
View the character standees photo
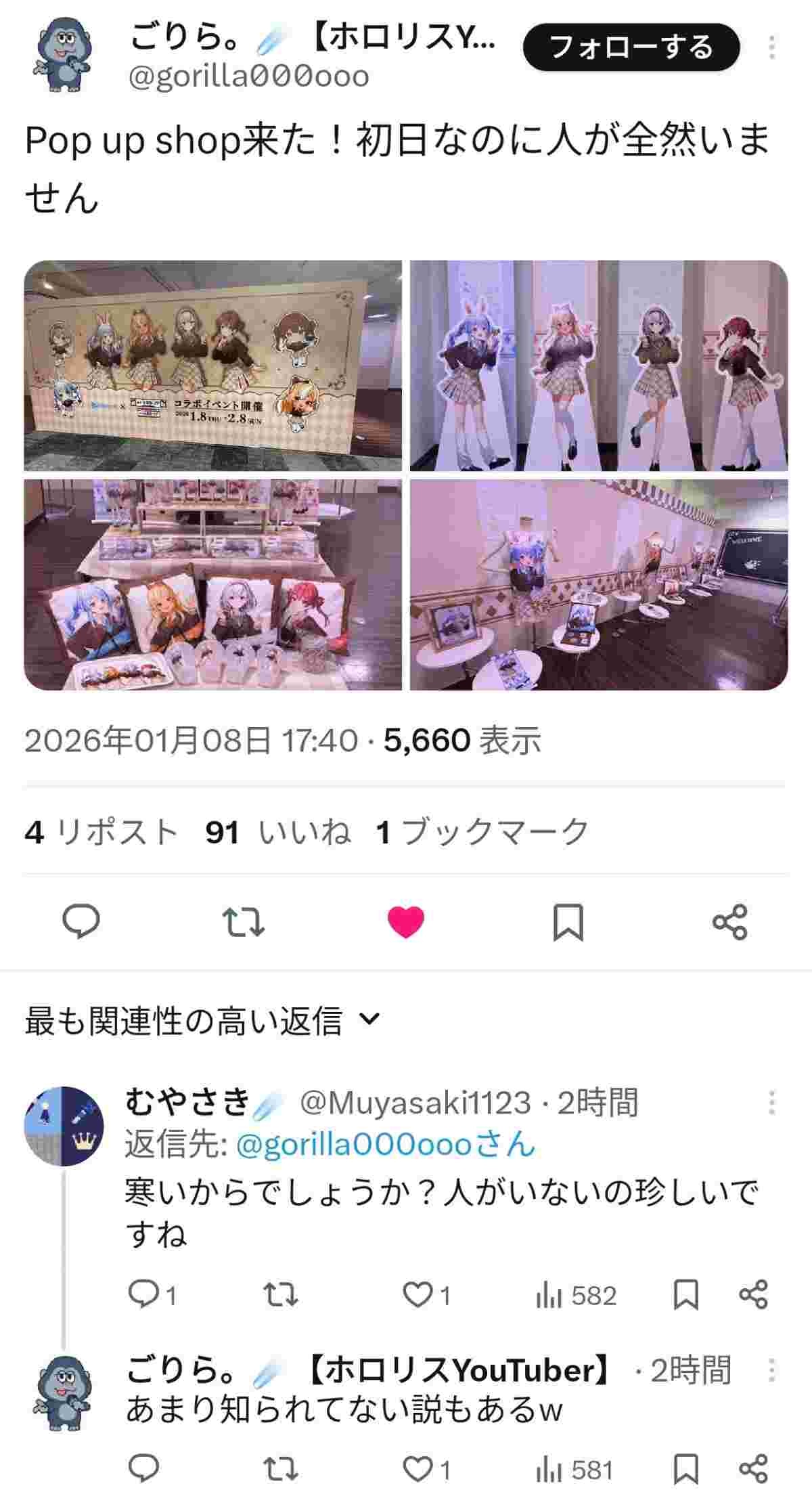(x=599, y=366)
